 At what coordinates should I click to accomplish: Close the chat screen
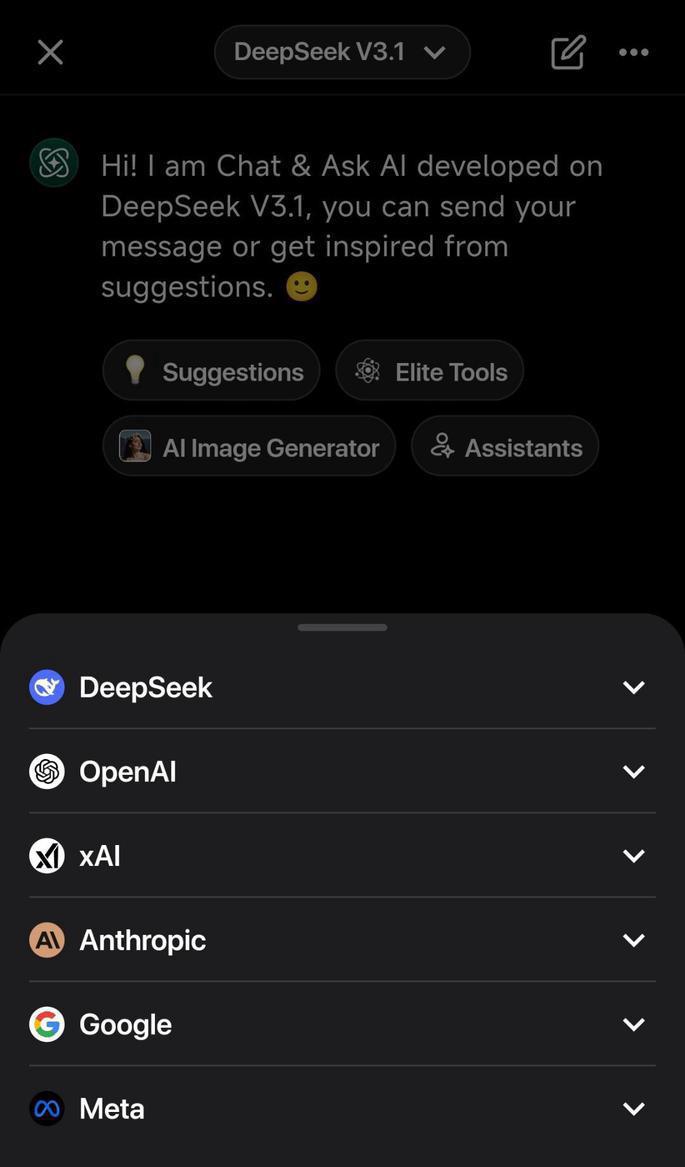pos(50,52)
